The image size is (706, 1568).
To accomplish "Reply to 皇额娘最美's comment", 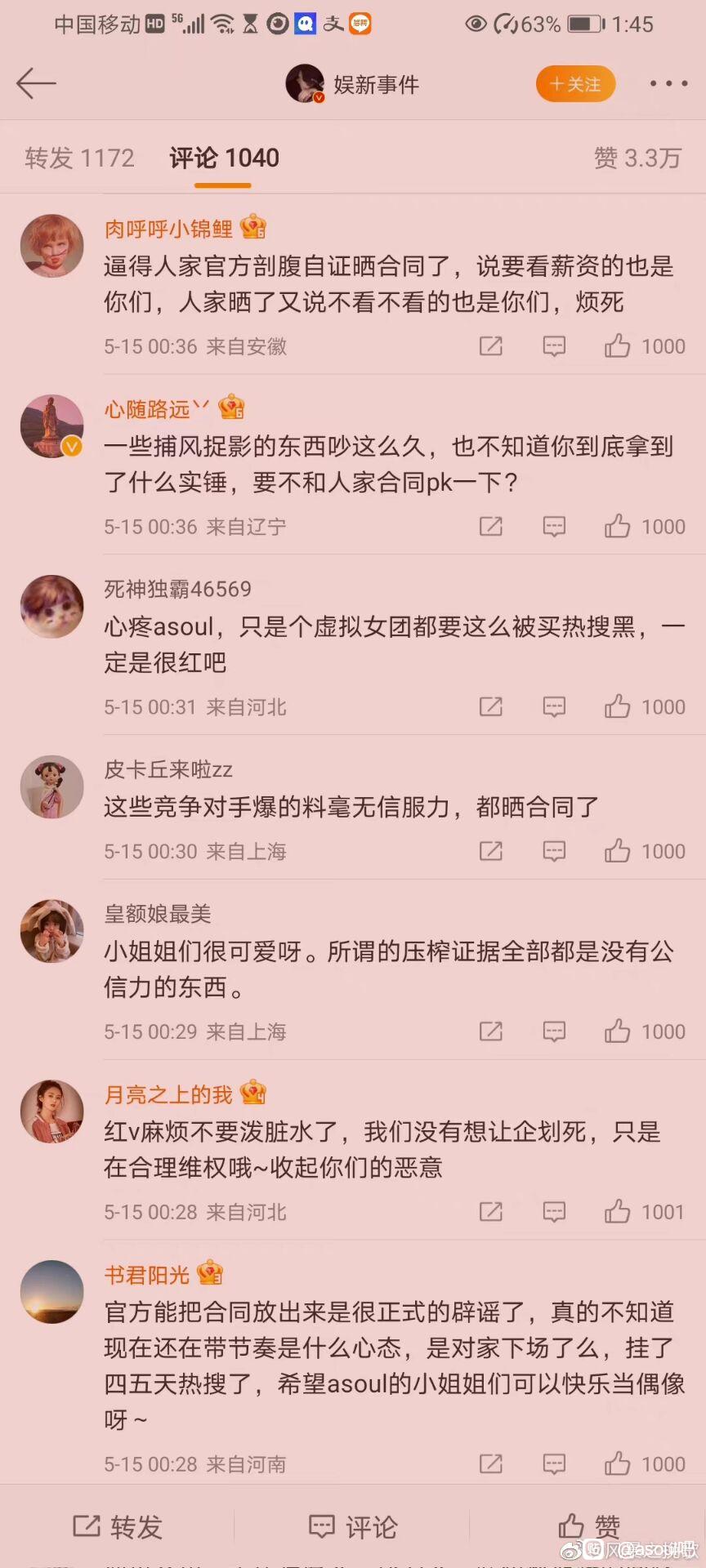I will (554, 1032).
